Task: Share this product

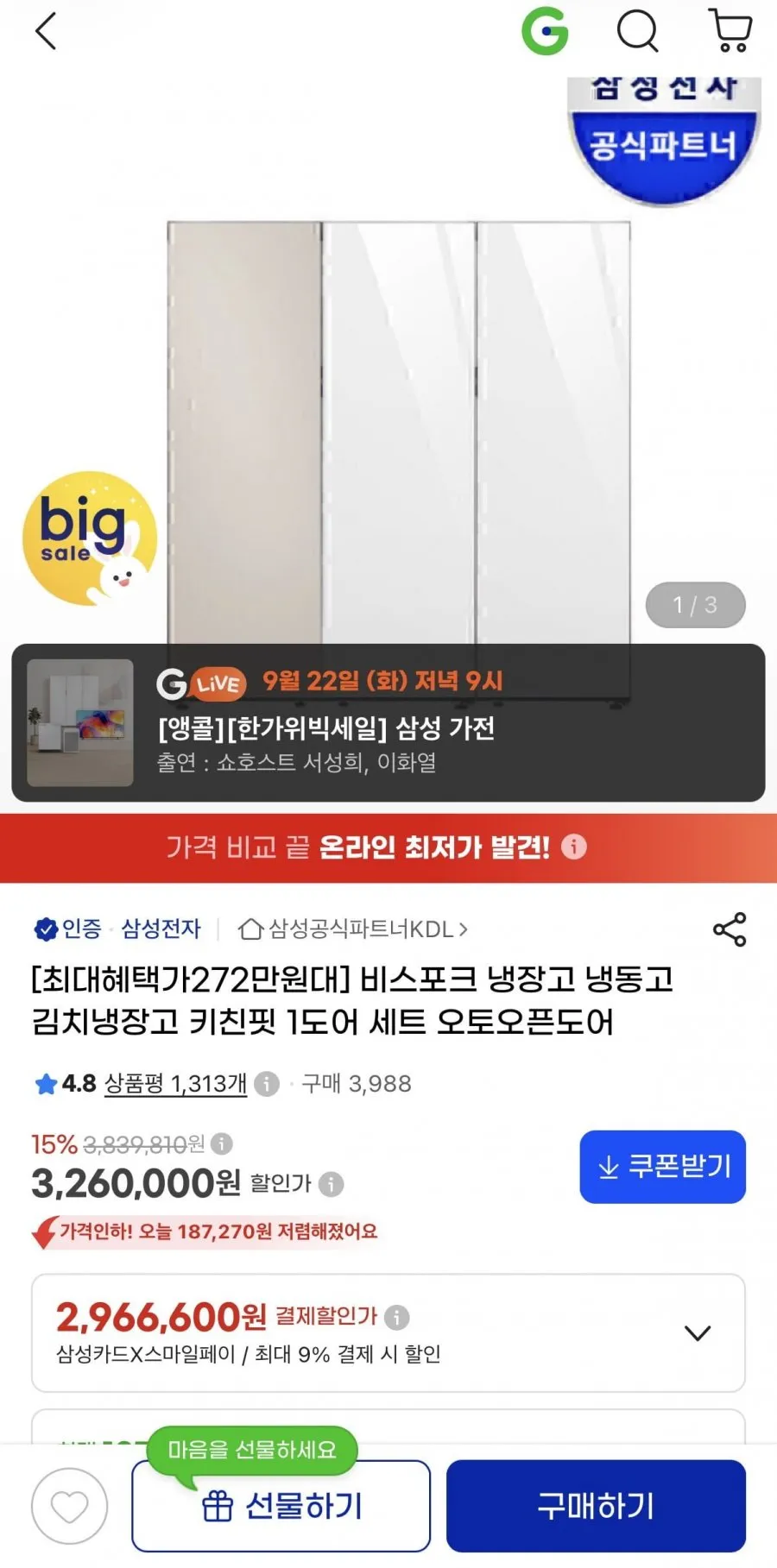Action: pos(730,929)
